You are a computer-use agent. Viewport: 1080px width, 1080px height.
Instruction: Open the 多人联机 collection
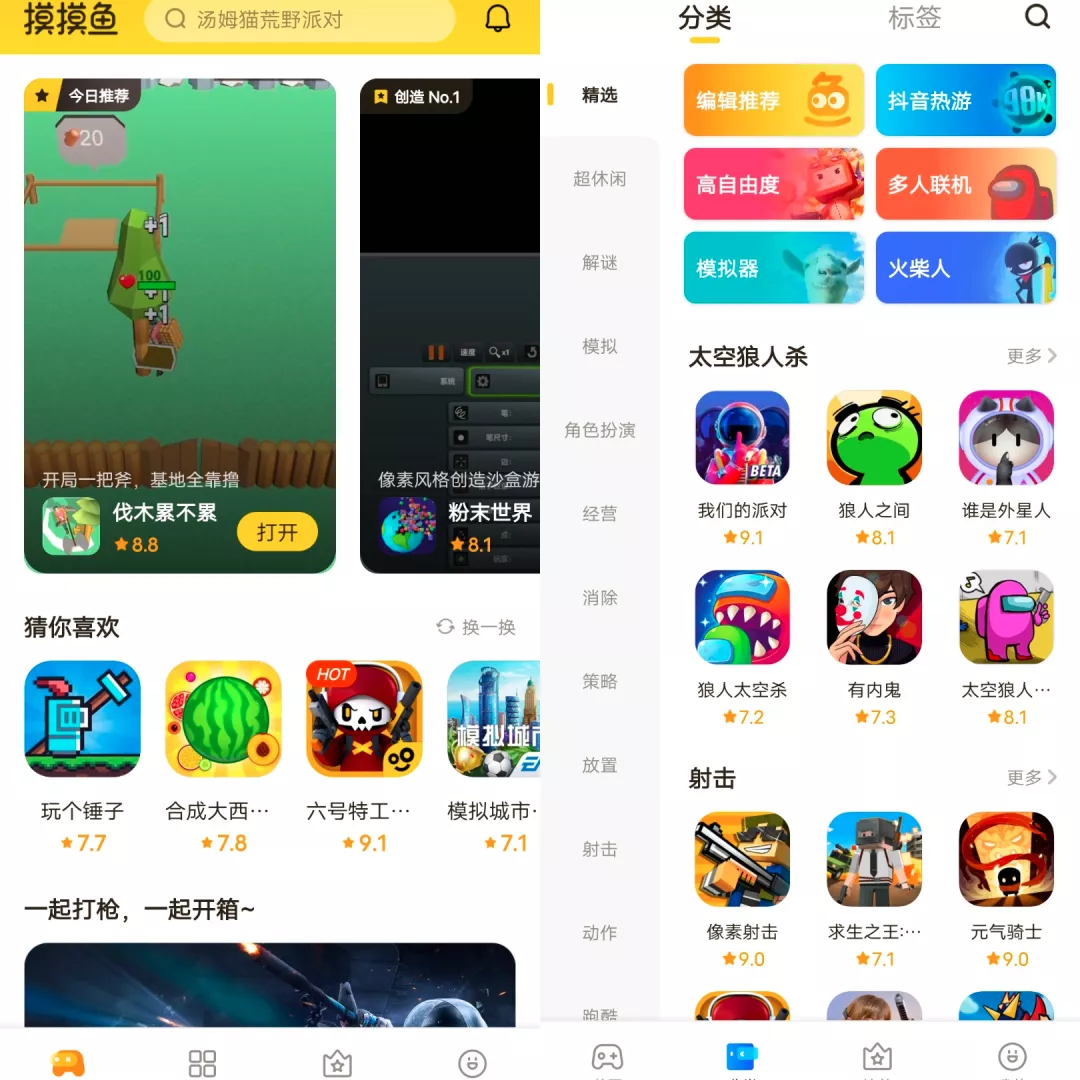[965, 184]
